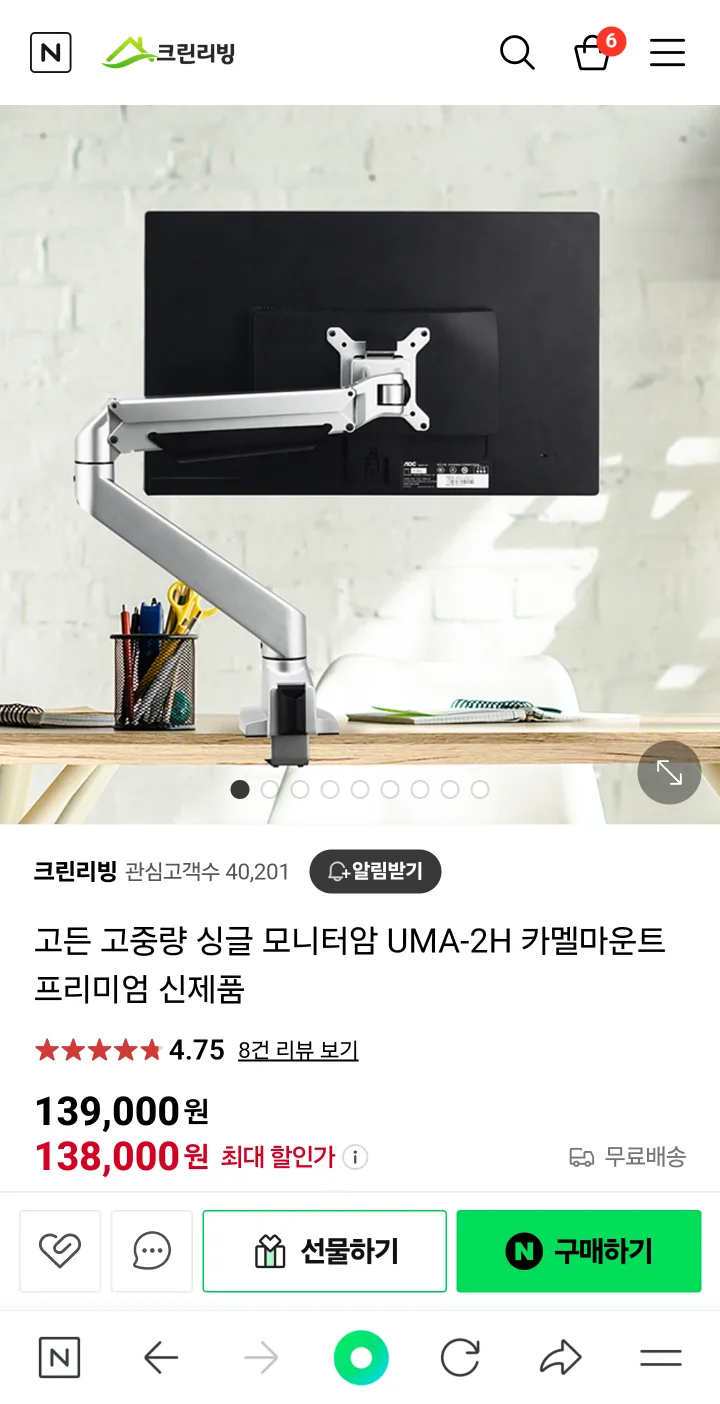Add this product to wishlist
This screenshot has width=720, height=1404.
[60, 1251]
